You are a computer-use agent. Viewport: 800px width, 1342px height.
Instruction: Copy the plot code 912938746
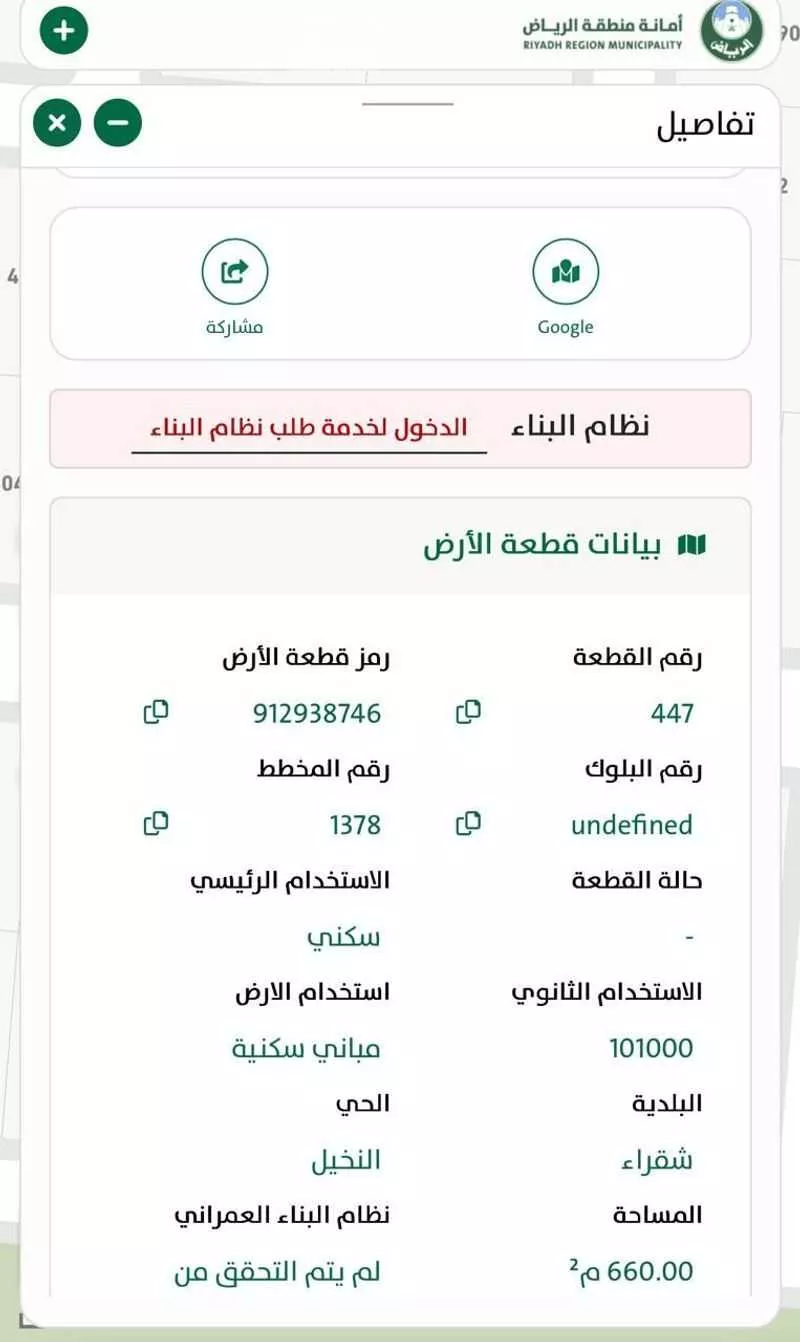(x=155, y=712)
